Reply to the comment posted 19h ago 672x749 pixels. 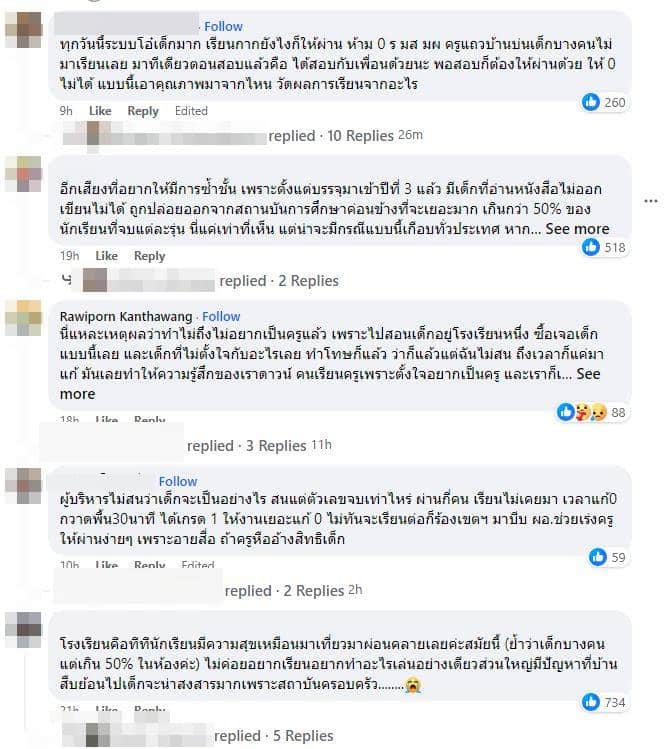149,256
